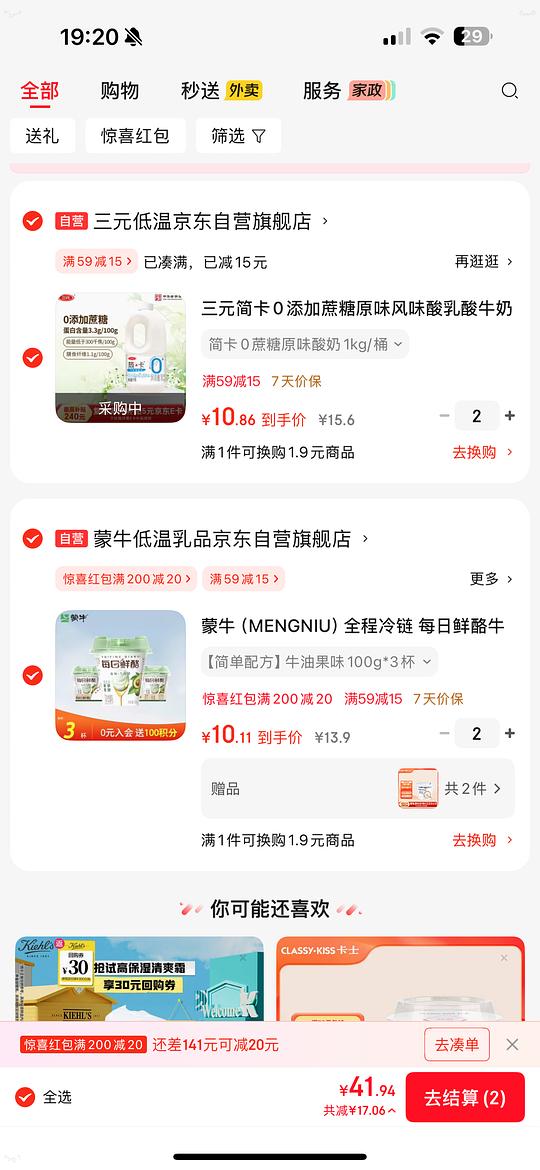This screenshot has width=540, height=1170.
Task: Expand the 牛油果味 100g*3杯 spec dropdown
Action: [319, 662]
